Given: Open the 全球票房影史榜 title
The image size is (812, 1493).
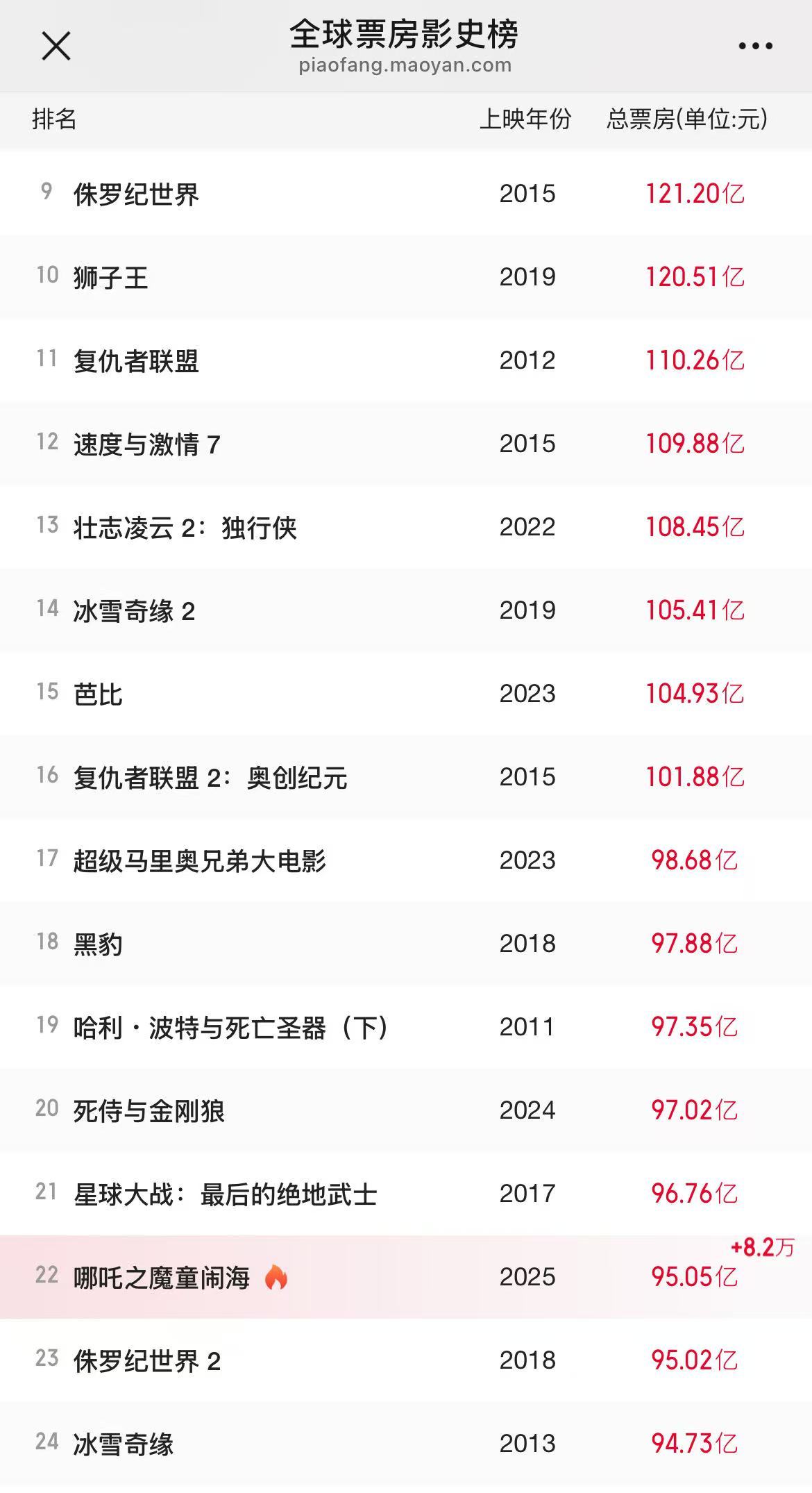Looking at the screenshot, I should point(406,35).
